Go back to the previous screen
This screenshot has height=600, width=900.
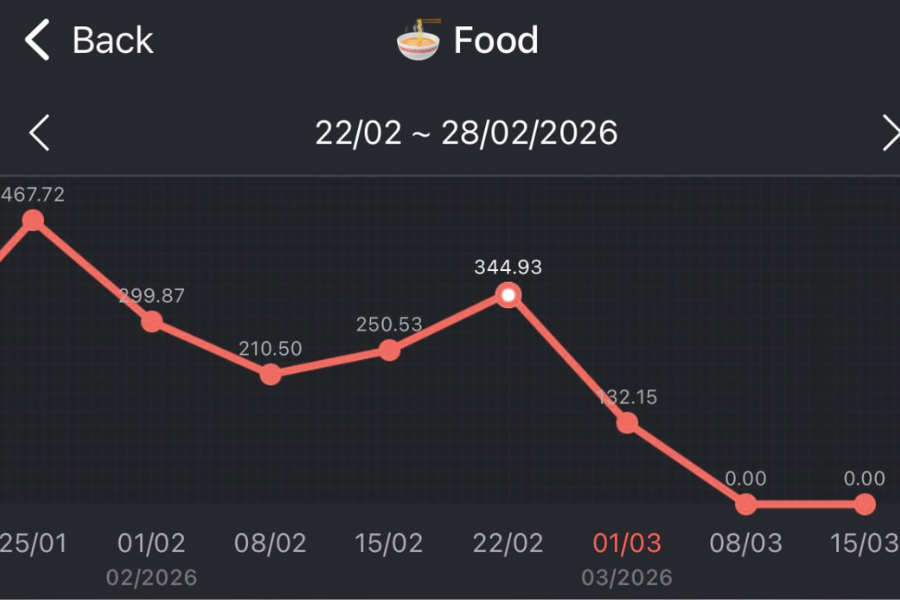[88, 41]
